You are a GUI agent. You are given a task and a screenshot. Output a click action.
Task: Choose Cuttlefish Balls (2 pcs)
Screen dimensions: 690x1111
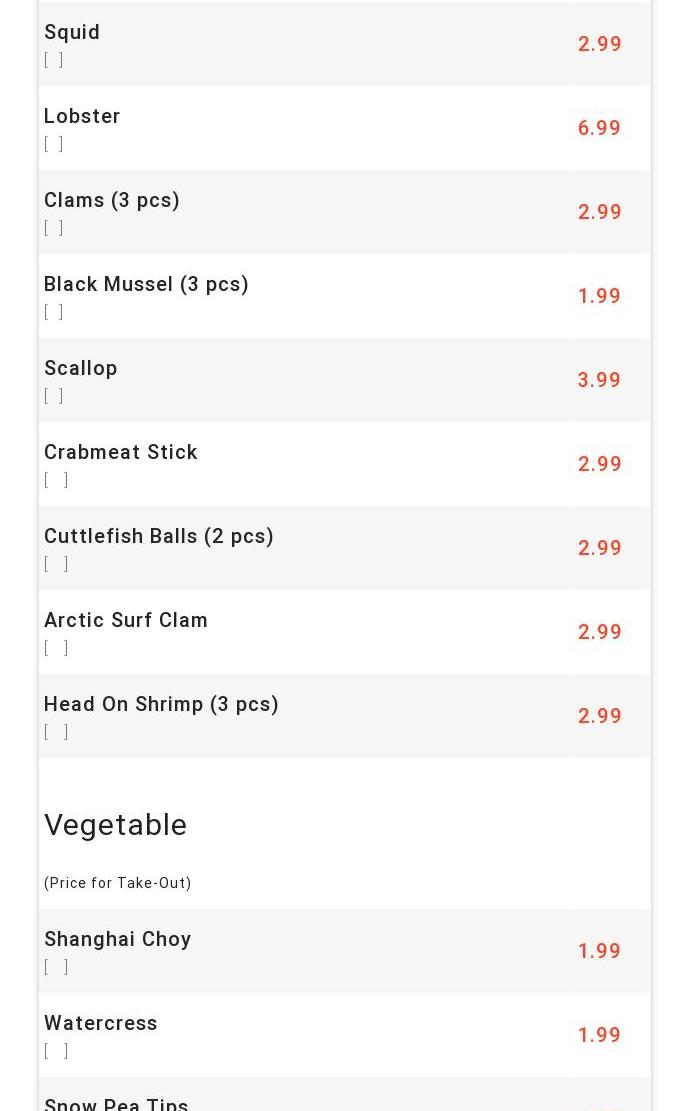(x=159, y=537)
